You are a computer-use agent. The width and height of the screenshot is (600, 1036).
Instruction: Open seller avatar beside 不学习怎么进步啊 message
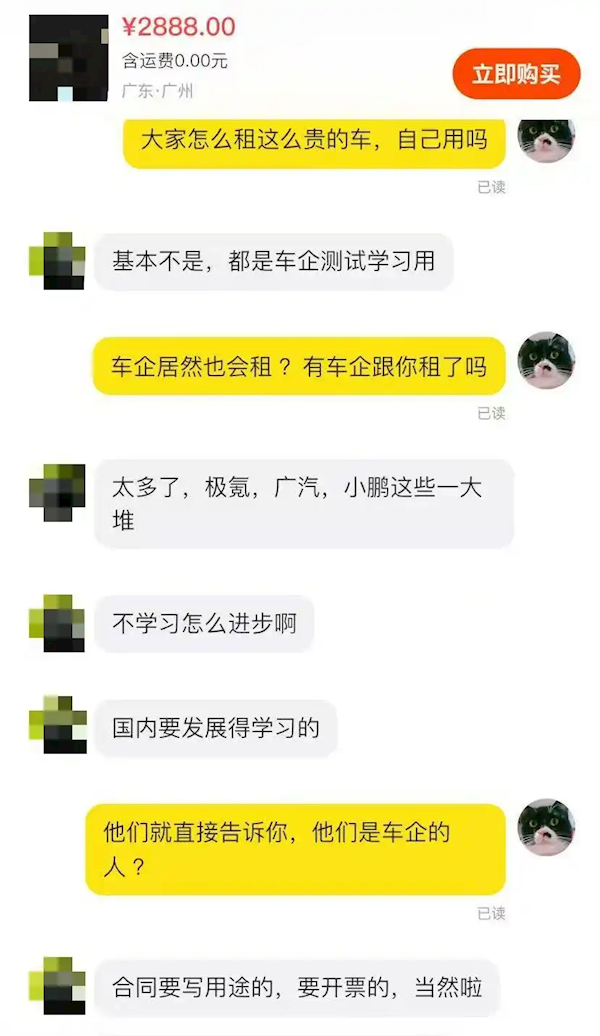coord(57,623)
